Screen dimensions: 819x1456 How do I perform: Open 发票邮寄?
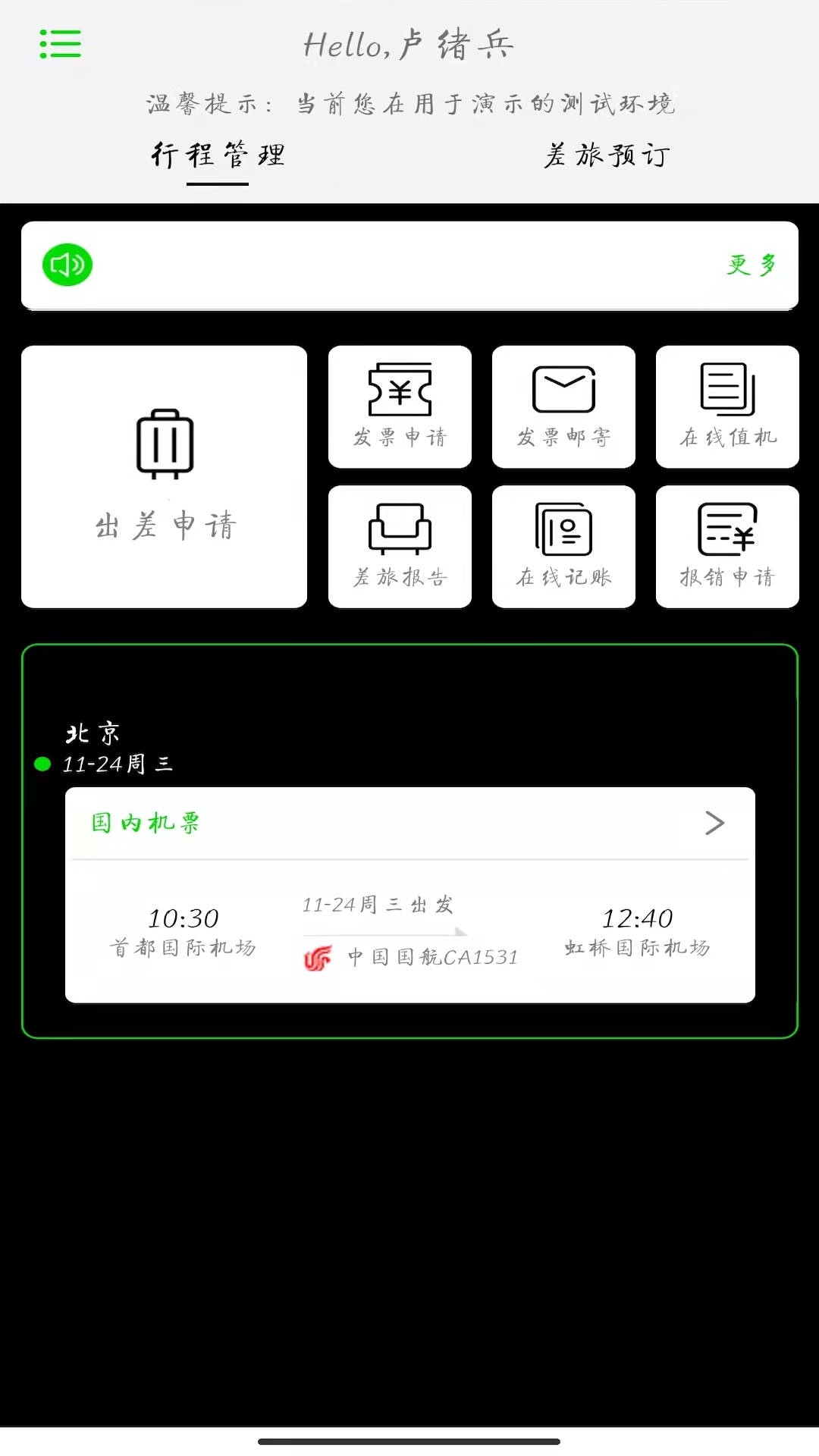pyautogui.click(x=563, y=406)
